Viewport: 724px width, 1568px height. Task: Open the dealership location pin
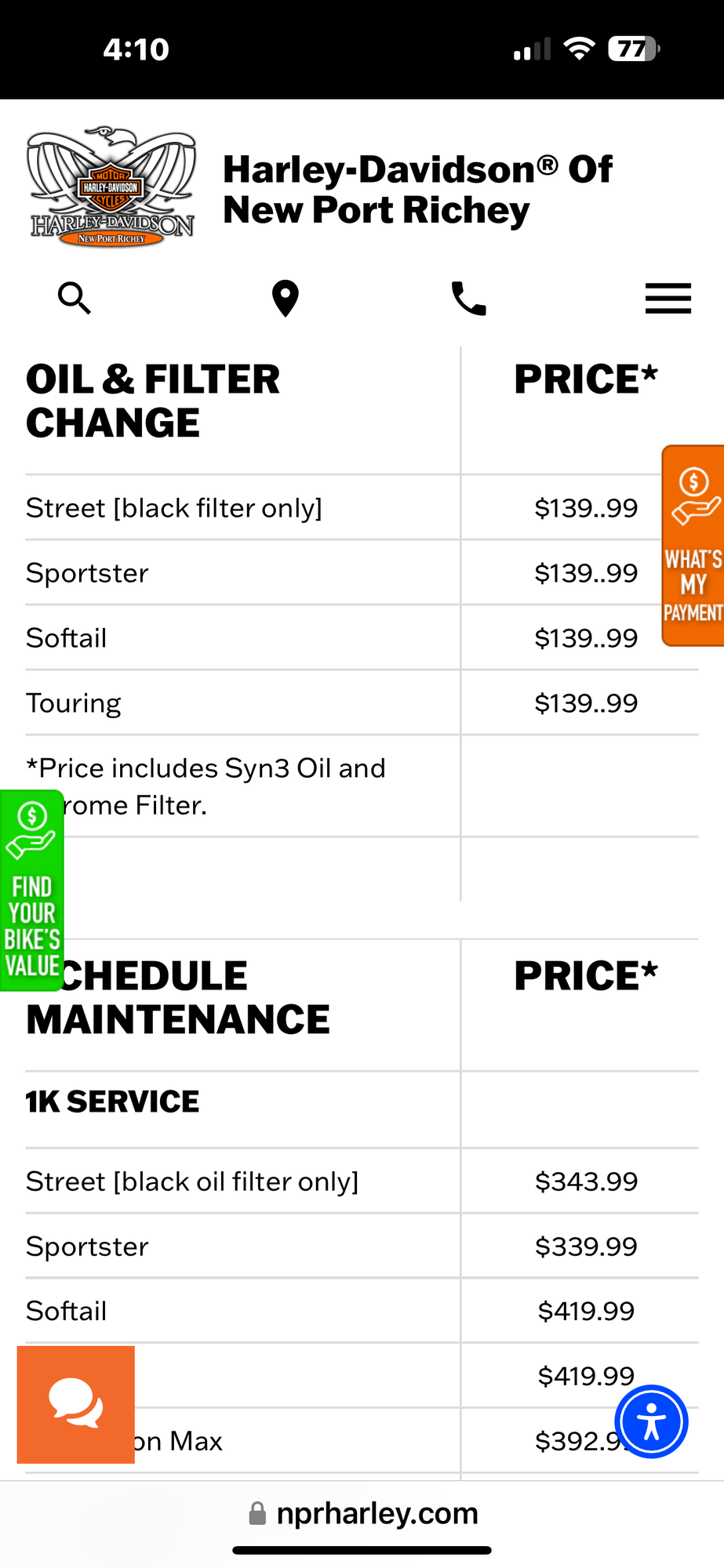tap(286, 299)
